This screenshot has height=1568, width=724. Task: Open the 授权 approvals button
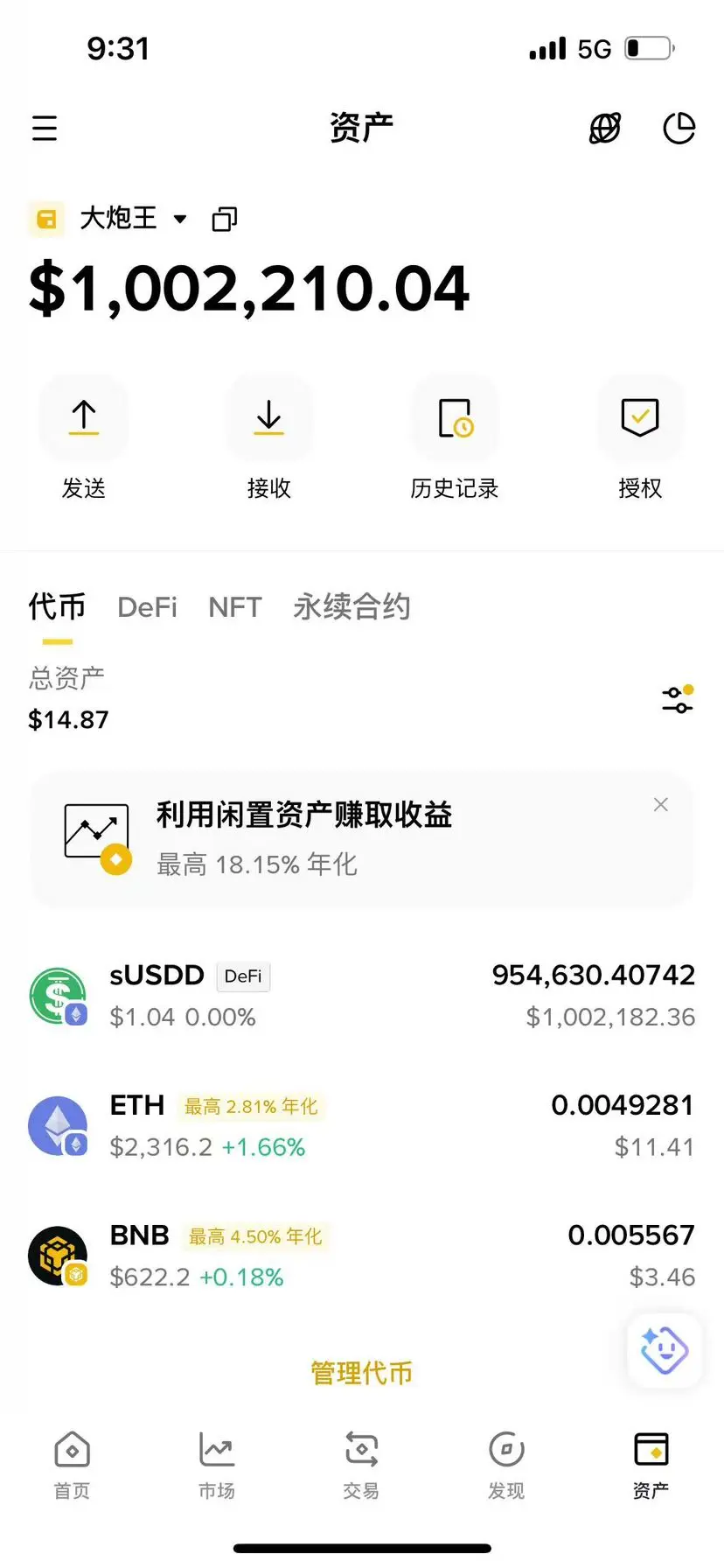640,418
